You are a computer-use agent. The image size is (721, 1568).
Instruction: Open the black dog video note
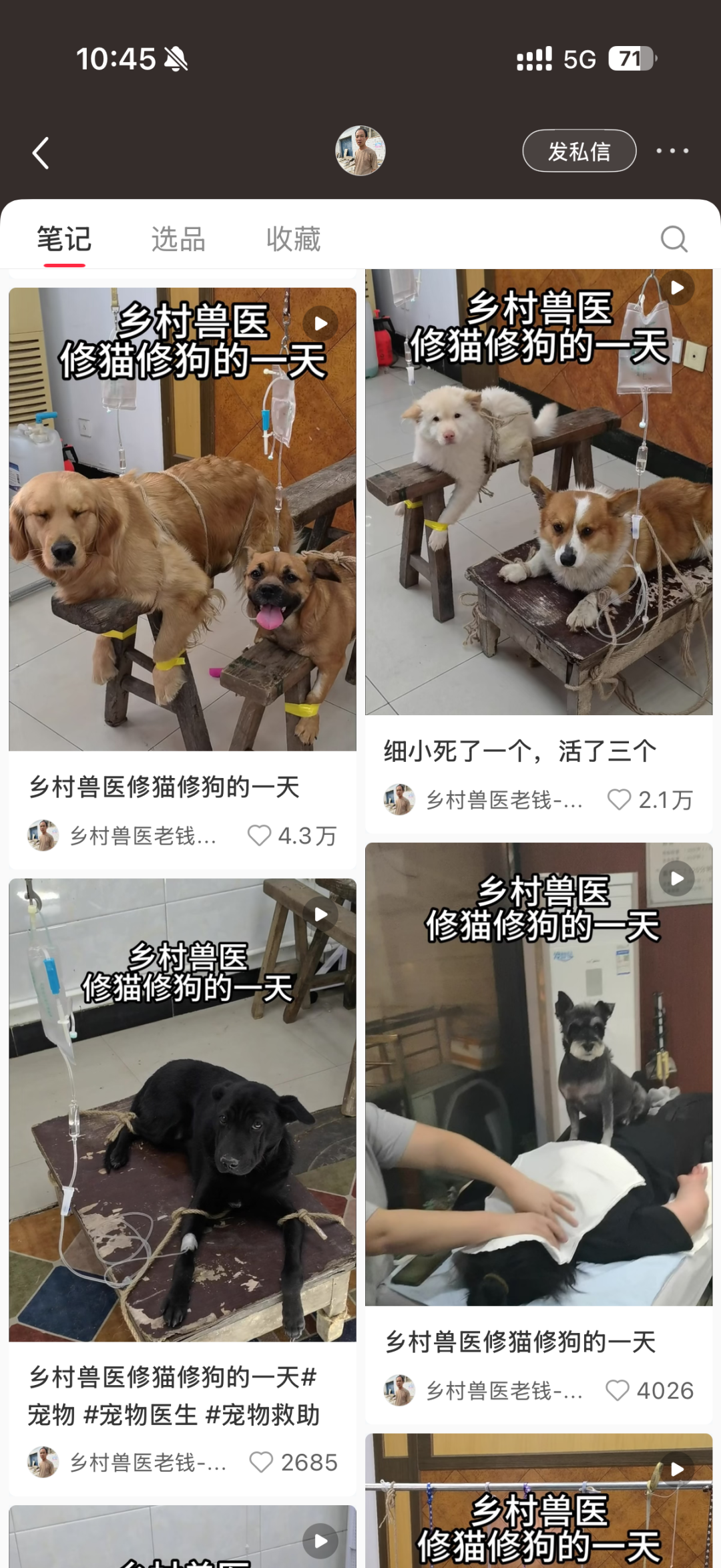point(182,1110)
